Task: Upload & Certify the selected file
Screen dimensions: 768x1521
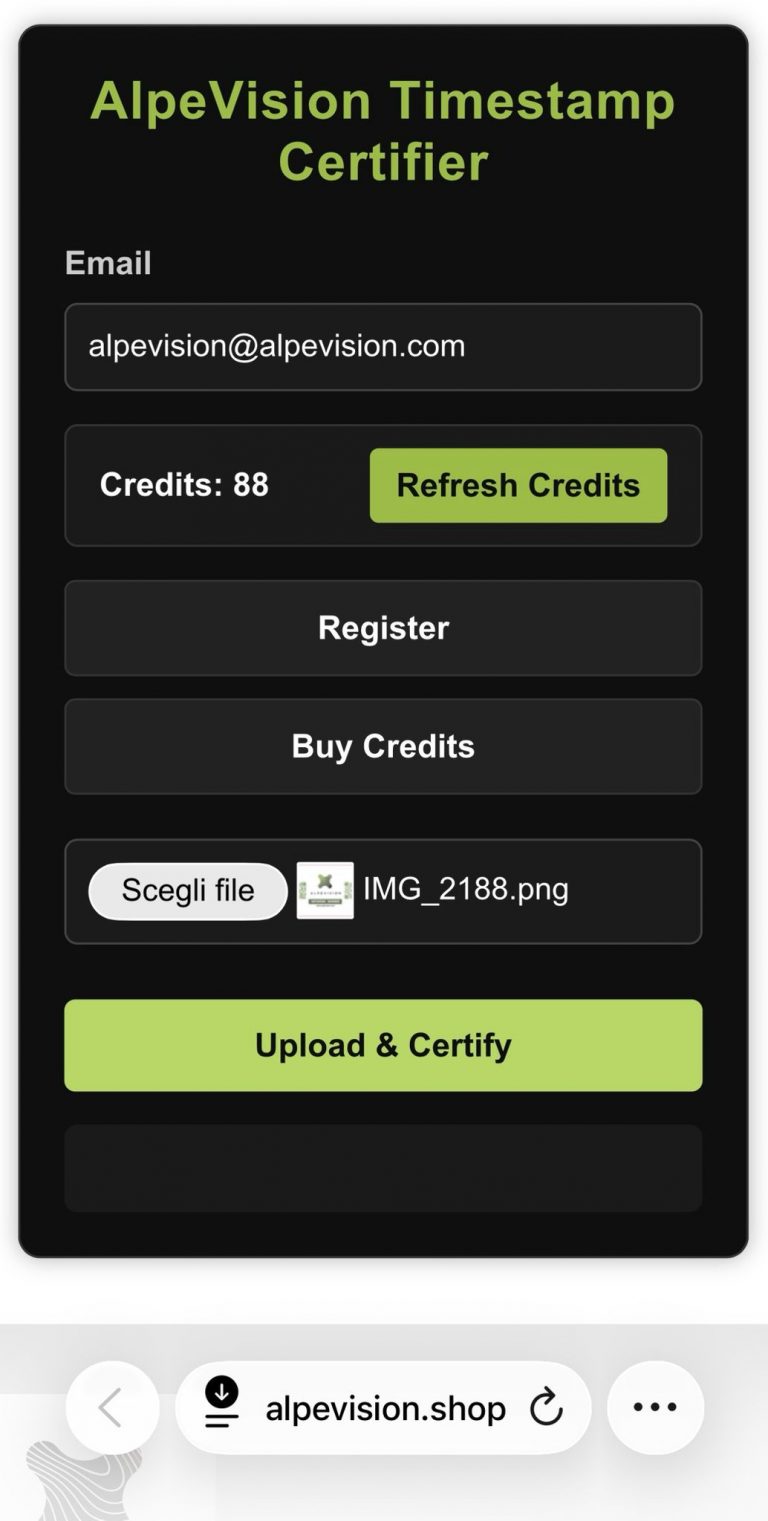Action: click(x=383, y=1045)
